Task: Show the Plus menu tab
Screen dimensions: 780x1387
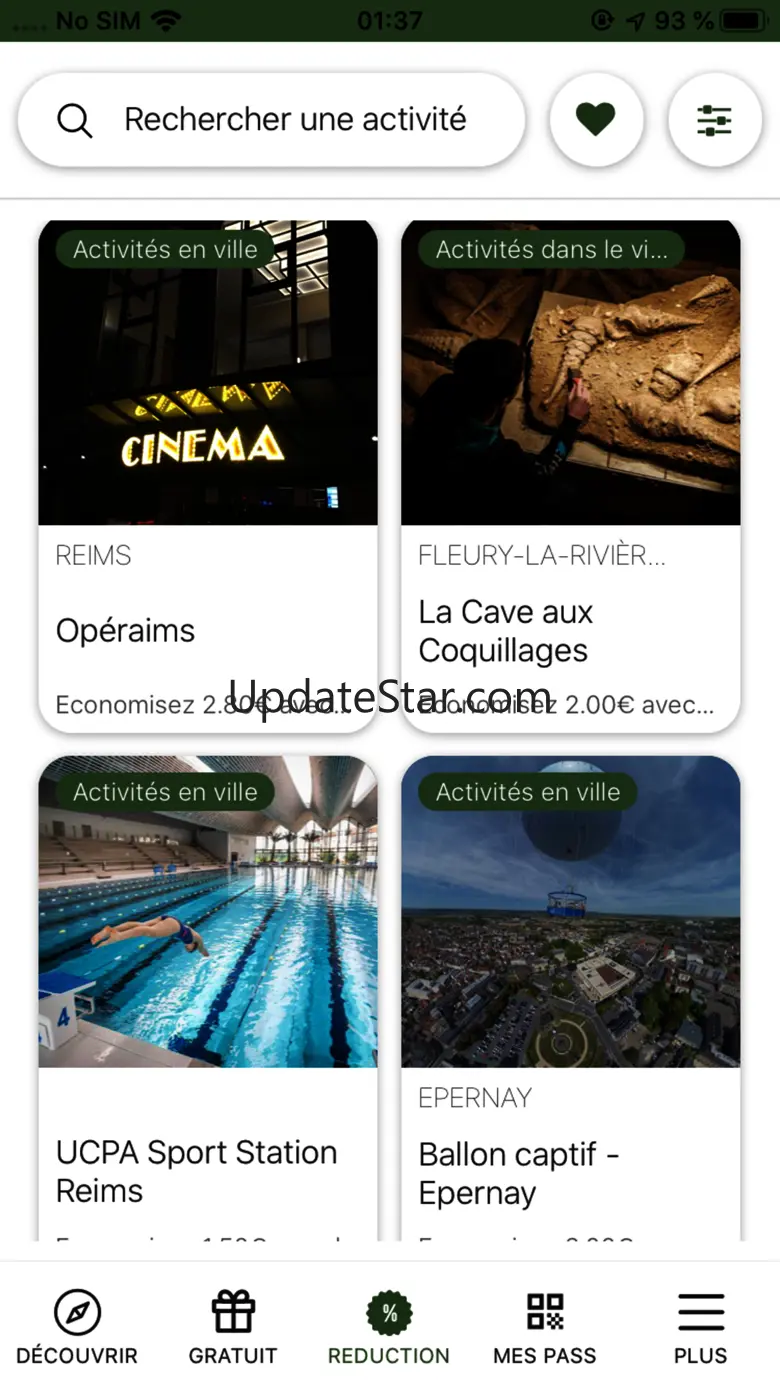Action: (701, 1327)
